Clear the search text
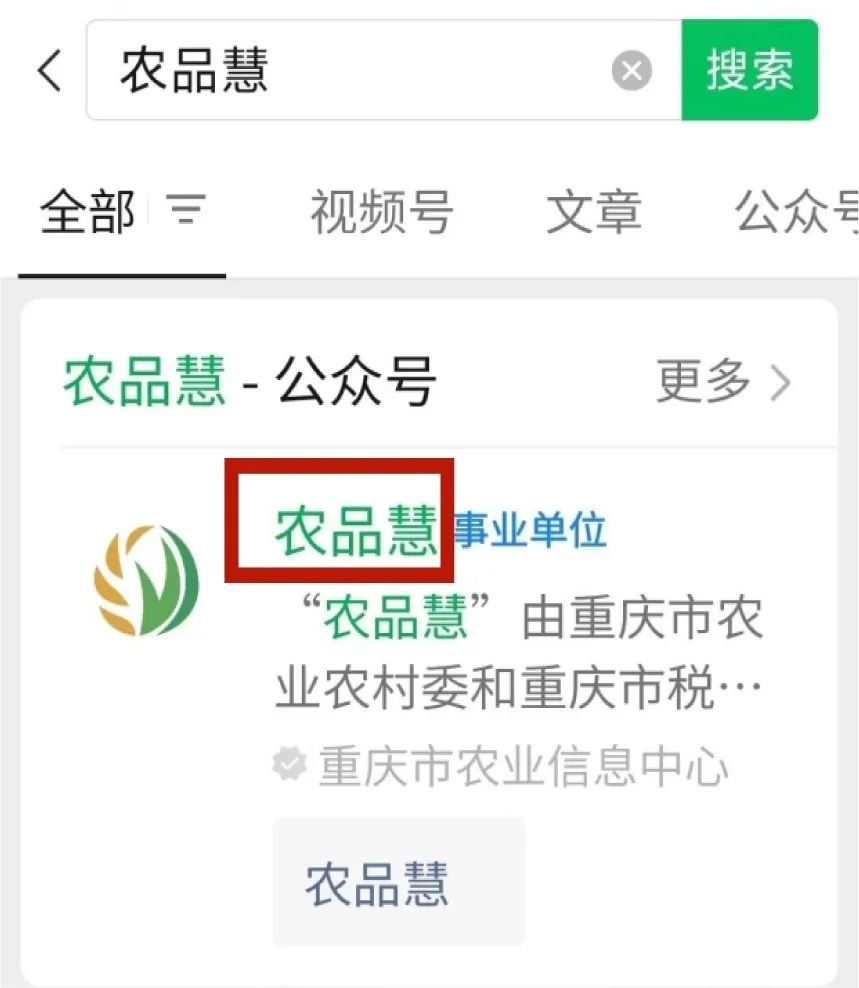Viewport: 859px width, 988px height. (631, 72)
